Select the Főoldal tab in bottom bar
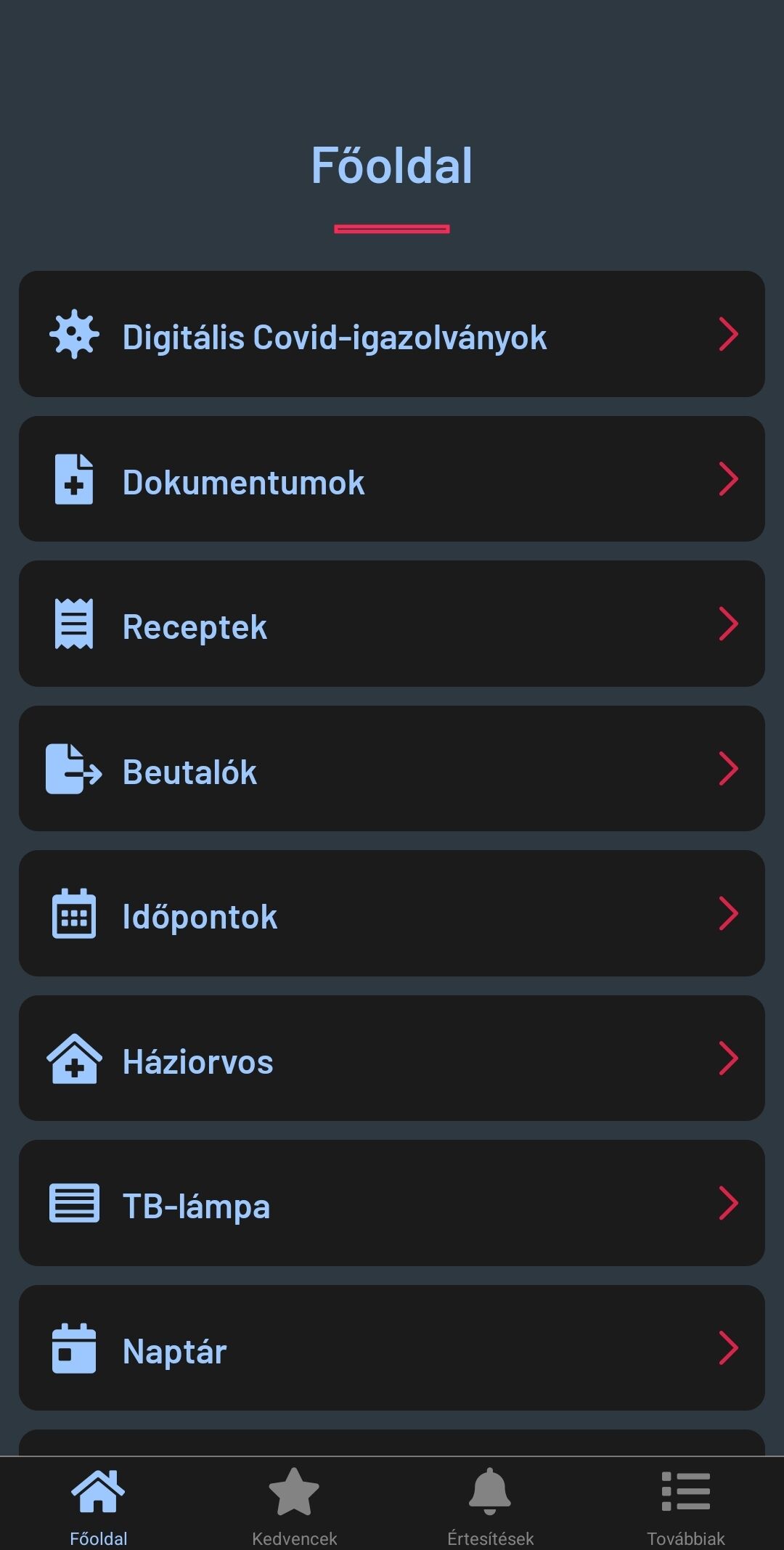Viewport: 784px width, 1550px height. (98, 1504)
